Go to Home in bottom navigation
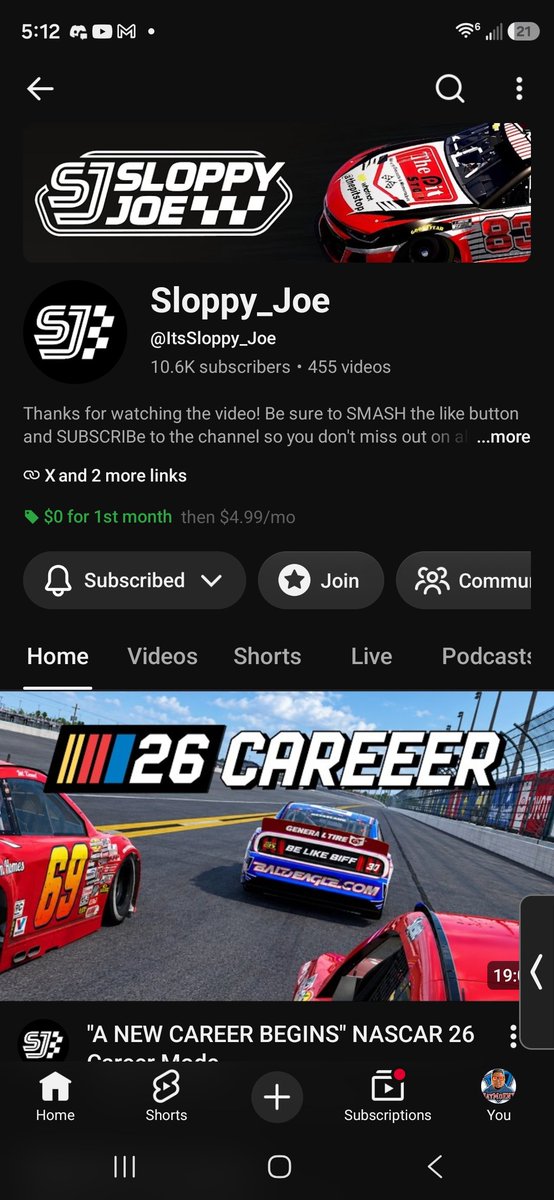Viewport: 554px width, 1200px height. click(x=55, y=1096)
